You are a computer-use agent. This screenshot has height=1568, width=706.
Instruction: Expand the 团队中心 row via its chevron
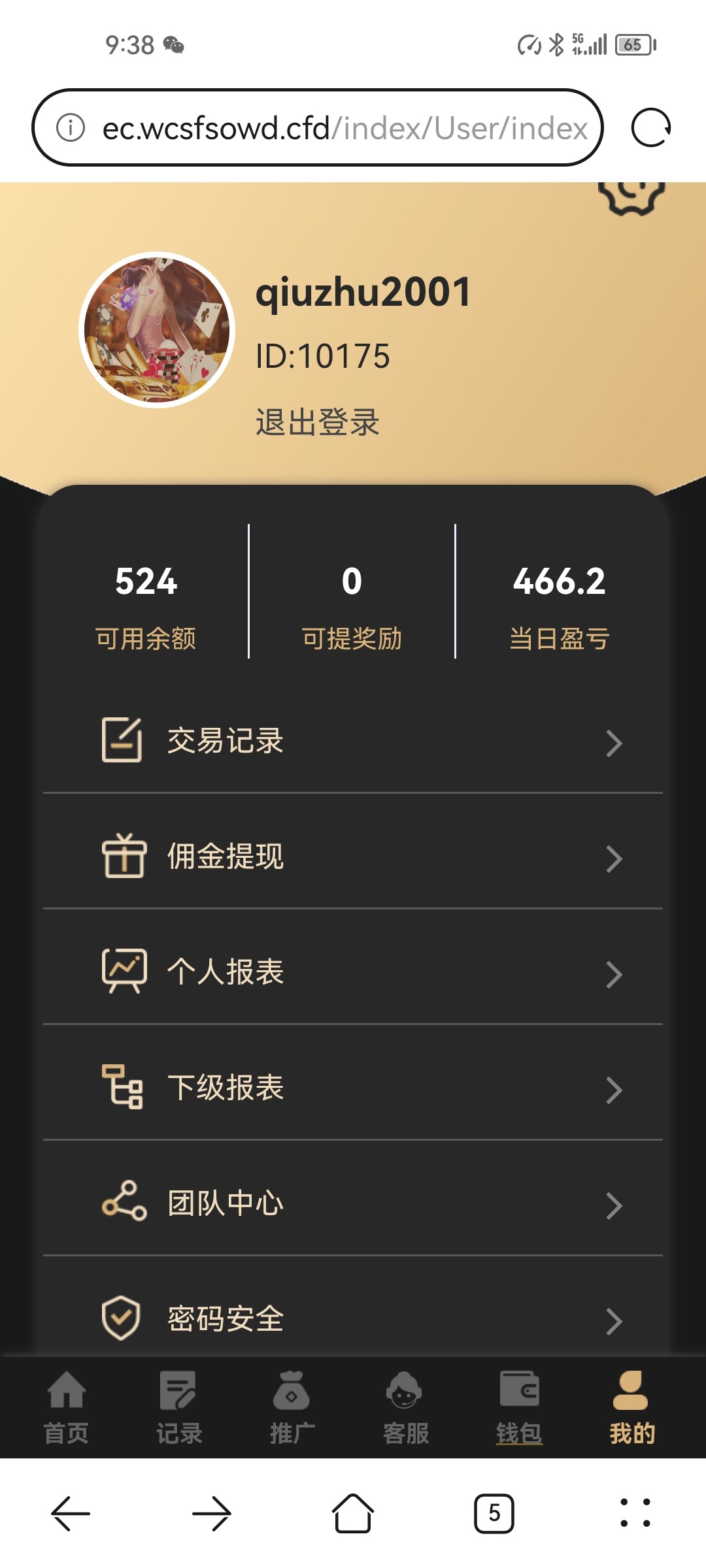pos(613,1205)
